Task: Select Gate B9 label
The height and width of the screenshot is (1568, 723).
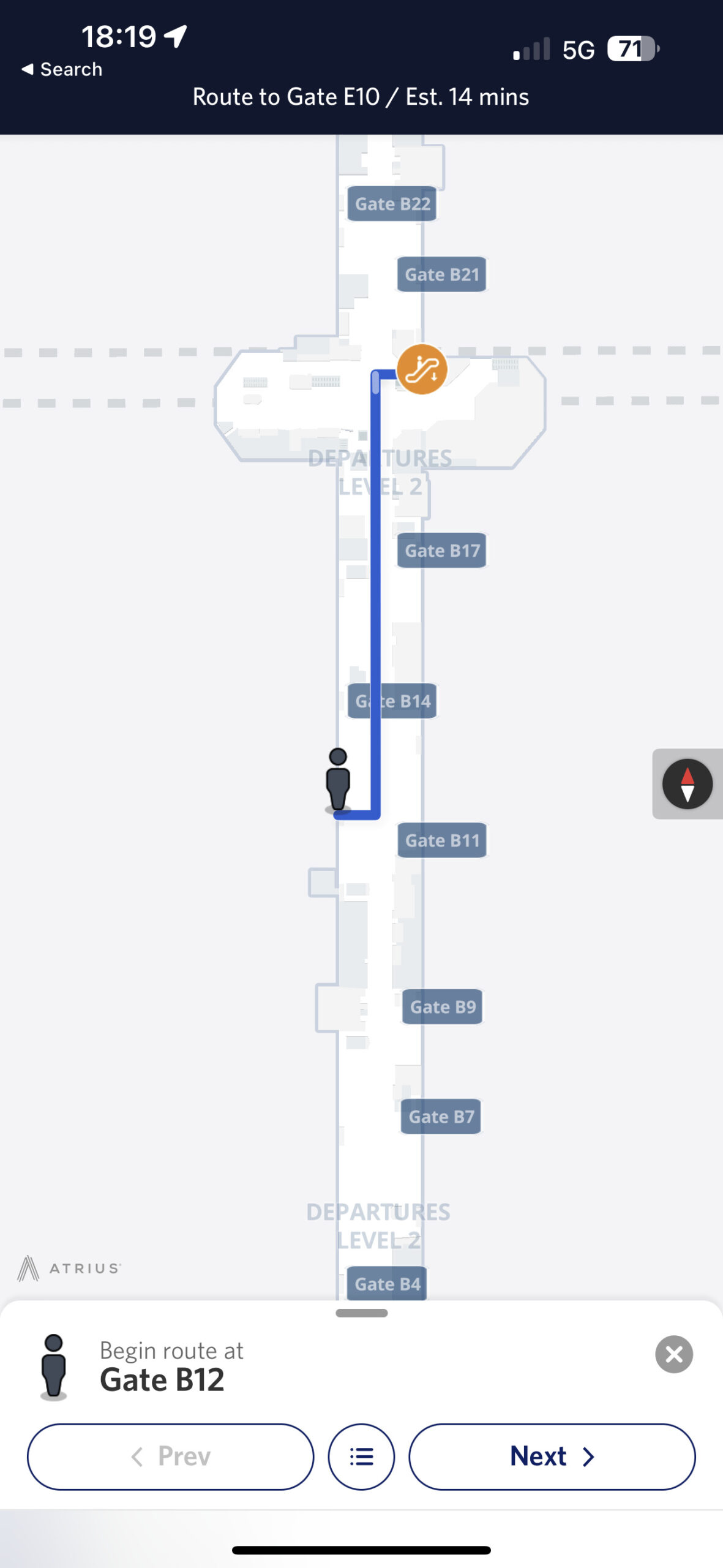Action: [x=442, y=1007]
